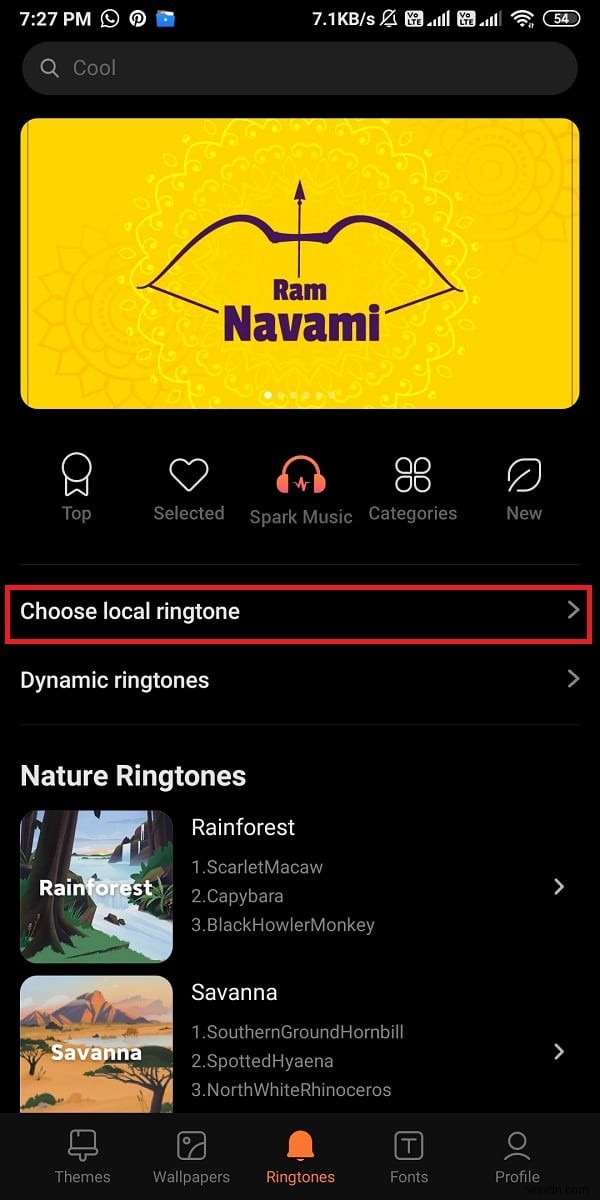Viewport: 600px width, 1200px height.
Task: Open the Rainforest ringtone collection
Action: pyautogui.click(x=300, y=886)
